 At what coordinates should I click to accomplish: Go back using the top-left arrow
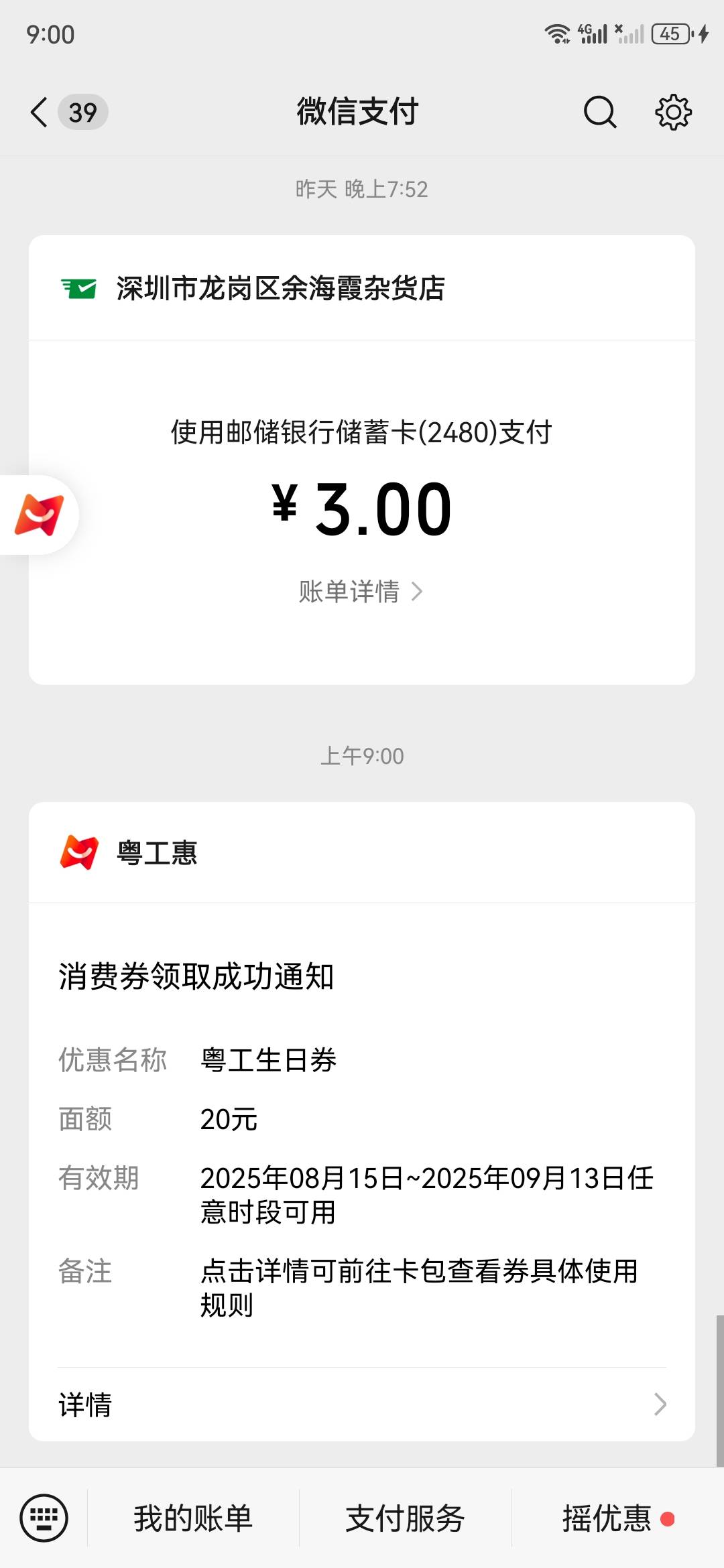point(40,112)
